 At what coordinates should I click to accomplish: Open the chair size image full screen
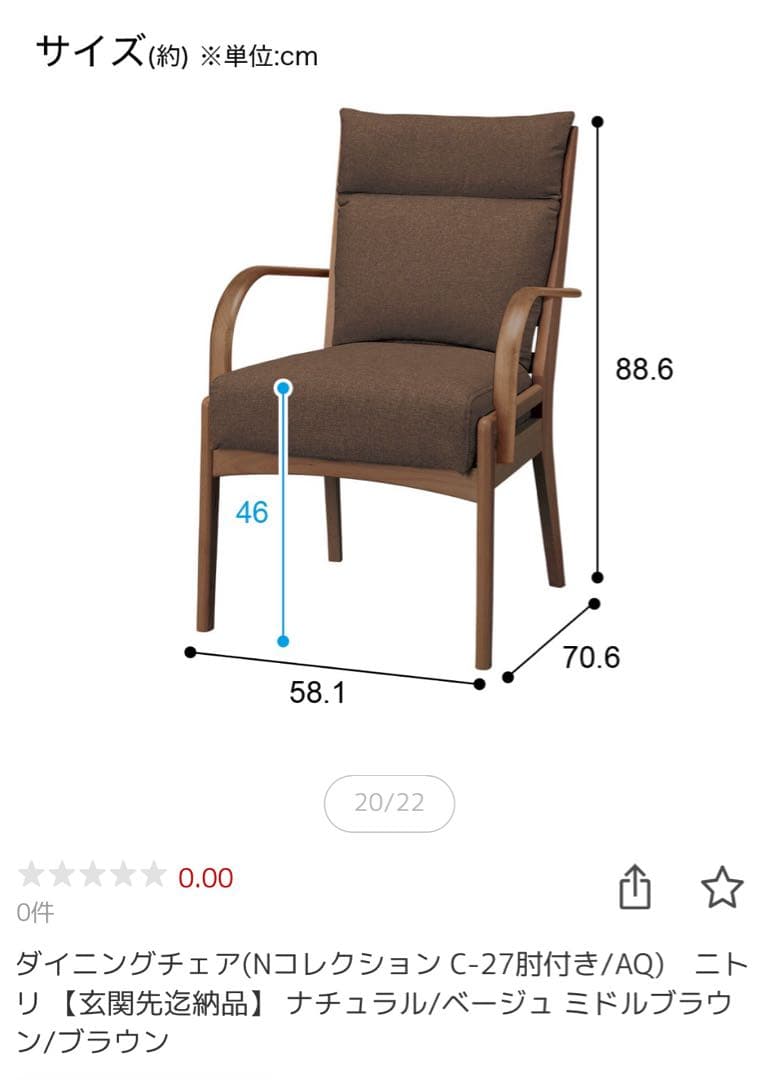pos(389,390)
